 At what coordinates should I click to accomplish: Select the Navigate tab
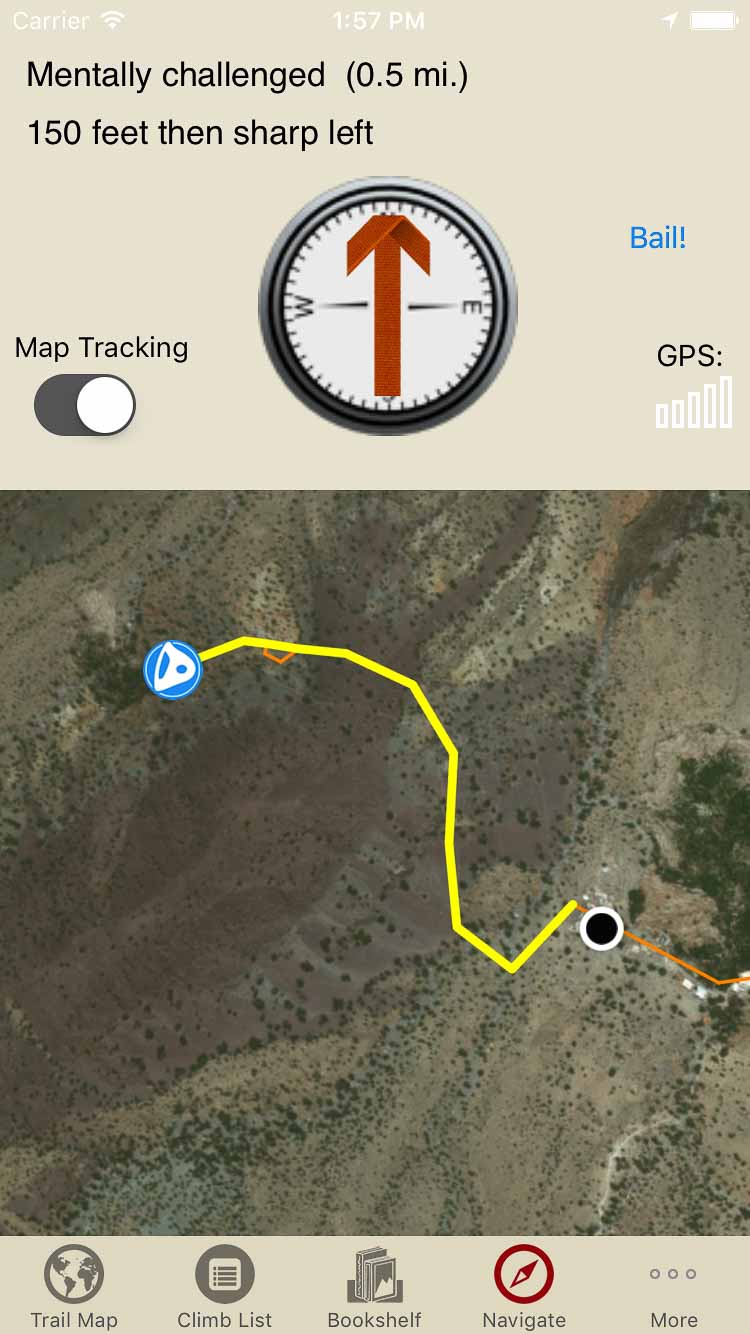pyautogui.click(x=524, y=1286)
